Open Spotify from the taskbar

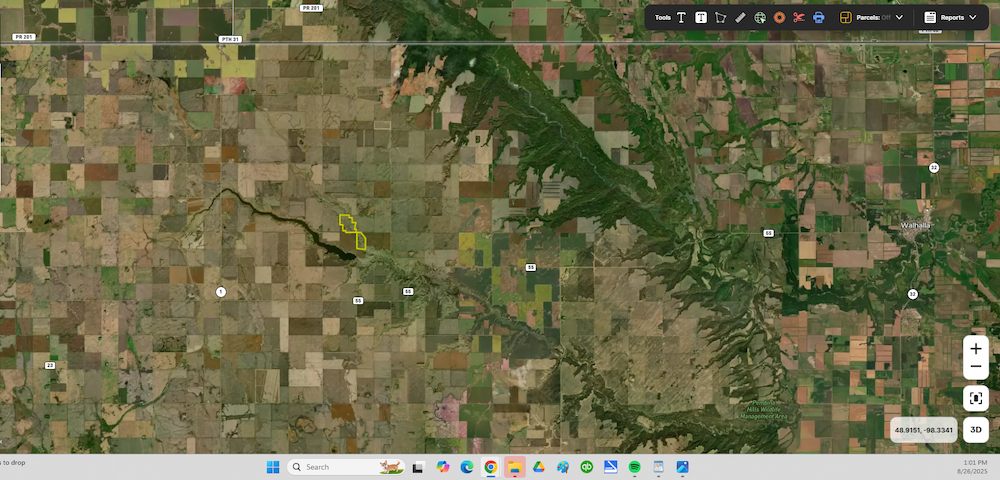635,467
